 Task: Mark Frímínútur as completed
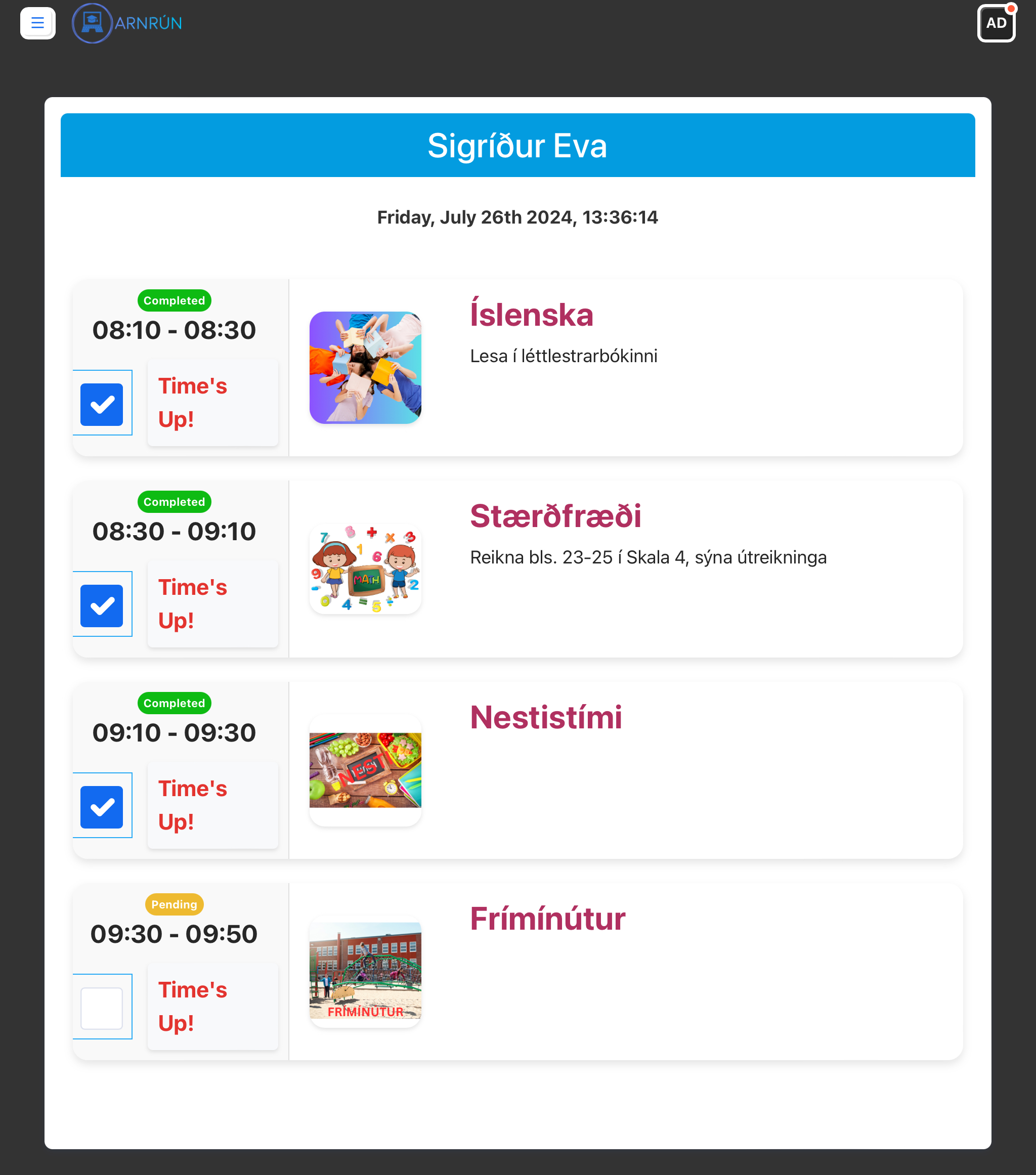[102, 1008]
